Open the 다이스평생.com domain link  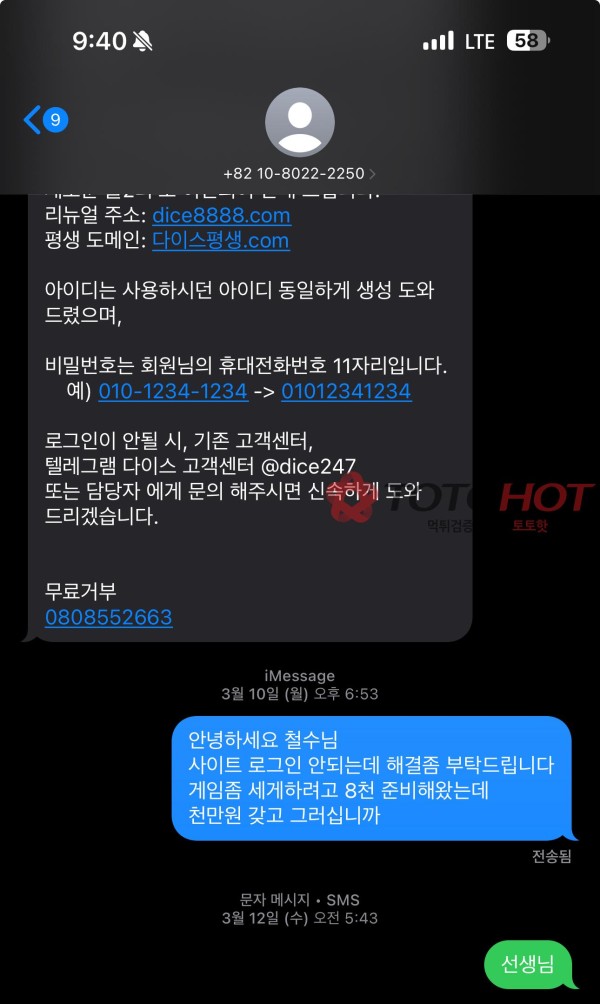[x=220, y=240]
